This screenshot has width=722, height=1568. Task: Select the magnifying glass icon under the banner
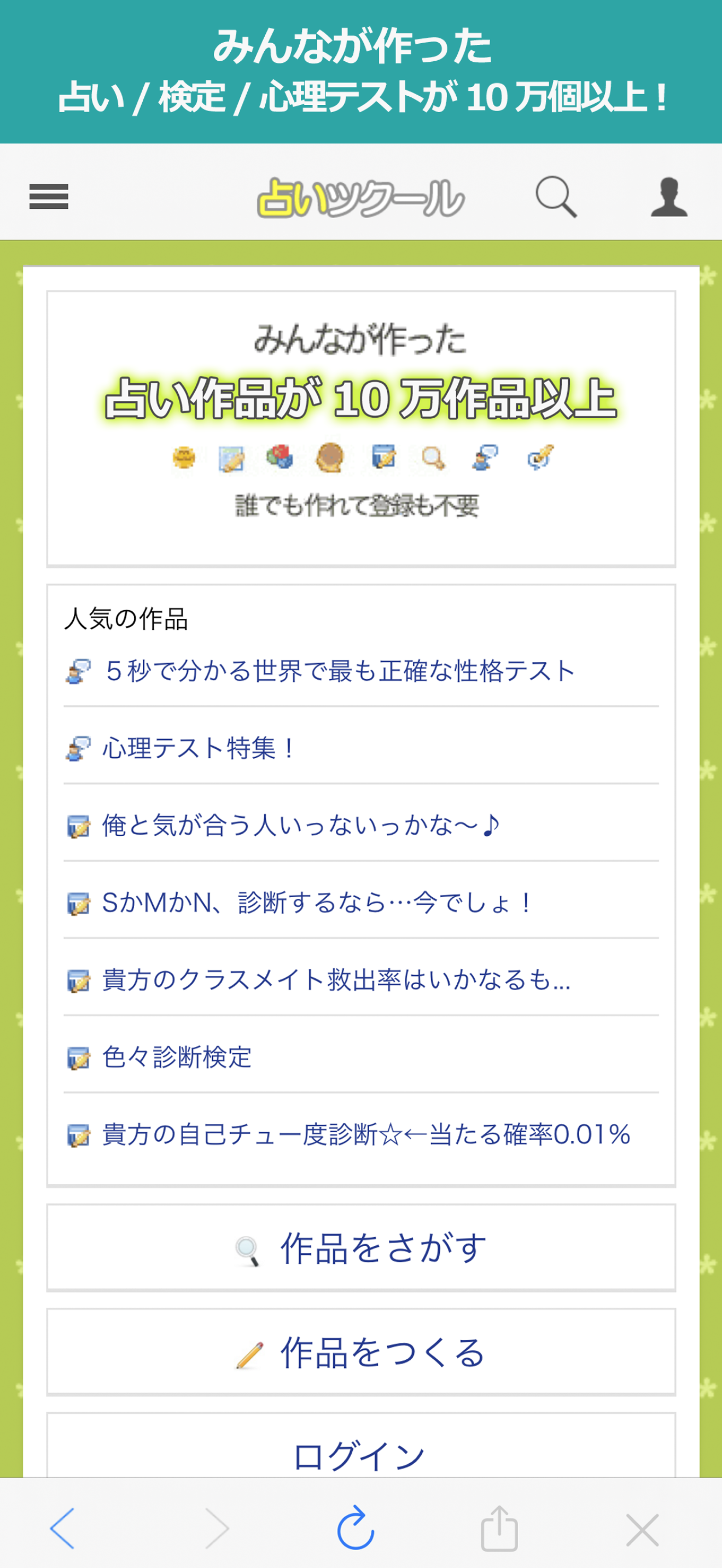point(432,458)
